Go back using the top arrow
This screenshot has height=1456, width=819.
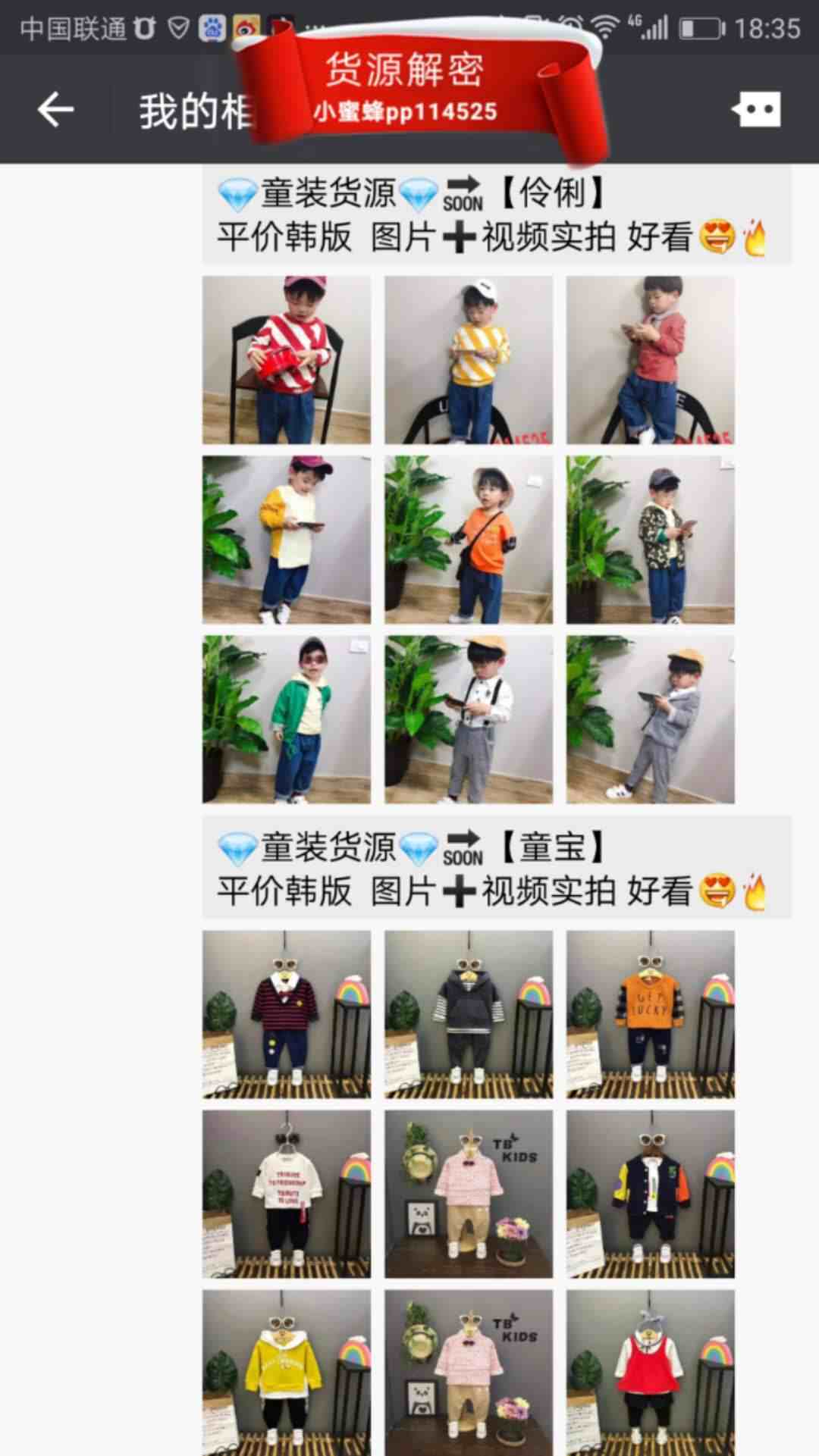tap(55, 111)
